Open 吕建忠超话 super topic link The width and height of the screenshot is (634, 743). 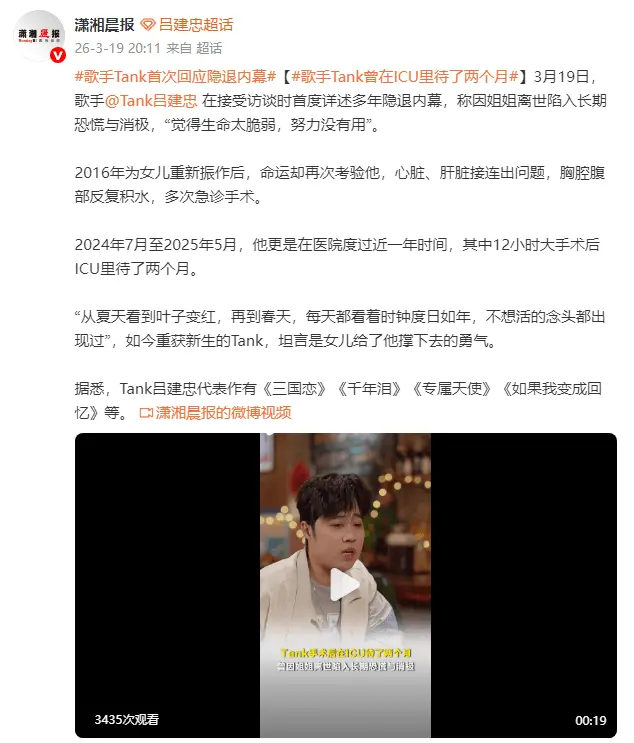click(x=198, y=24)
